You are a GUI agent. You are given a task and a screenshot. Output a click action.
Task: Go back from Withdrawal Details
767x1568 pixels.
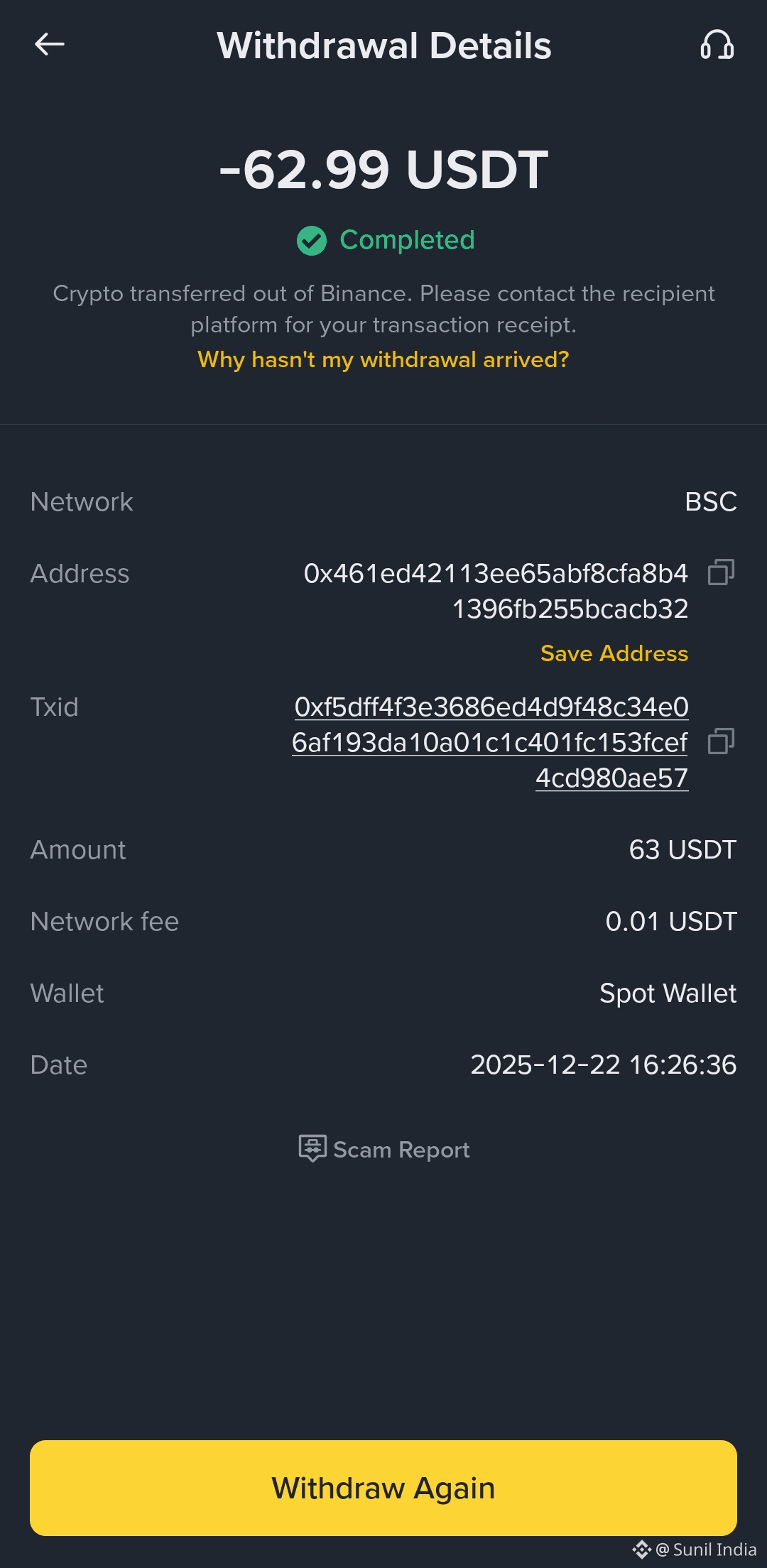pos(50,45)
